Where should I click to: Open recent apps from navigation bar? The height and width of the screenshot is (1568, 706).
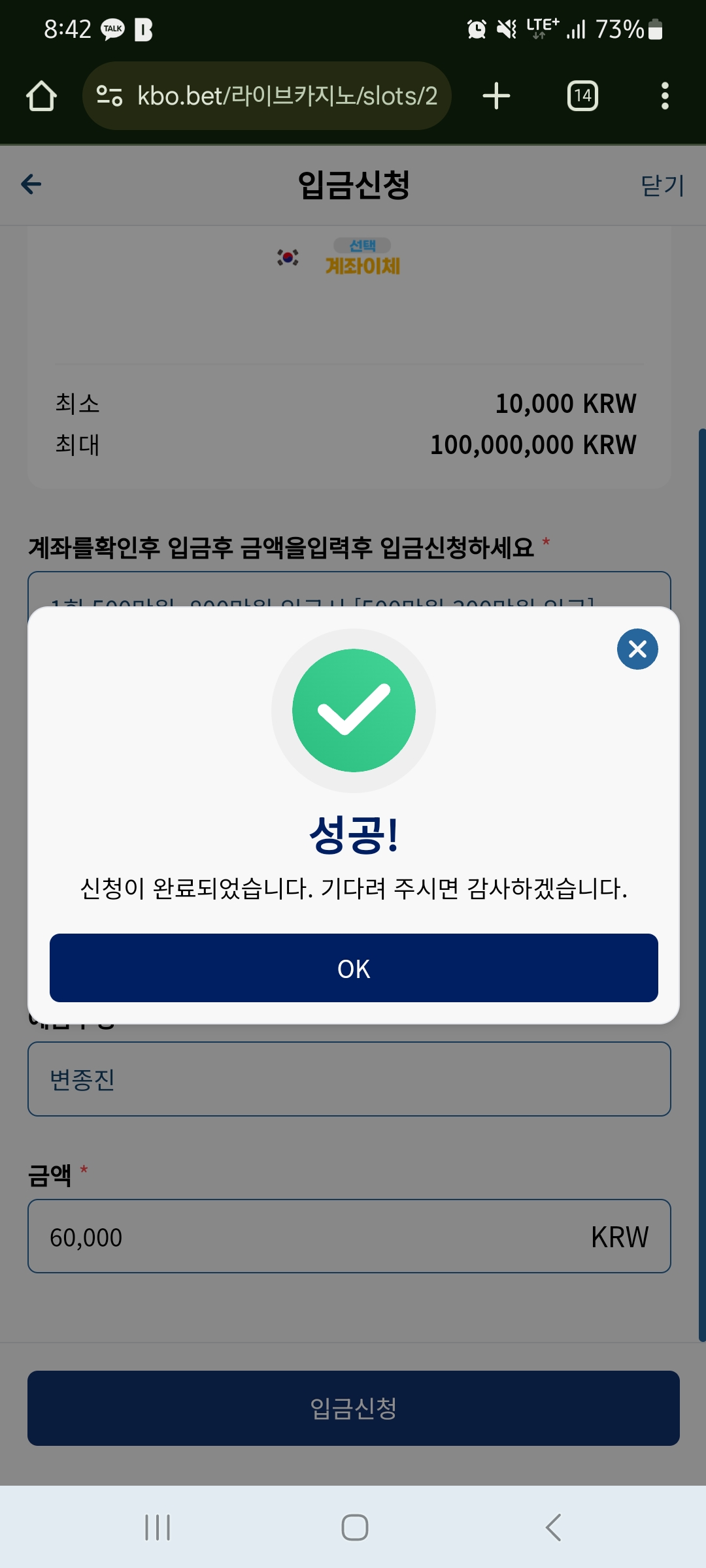pos(158,1527)
